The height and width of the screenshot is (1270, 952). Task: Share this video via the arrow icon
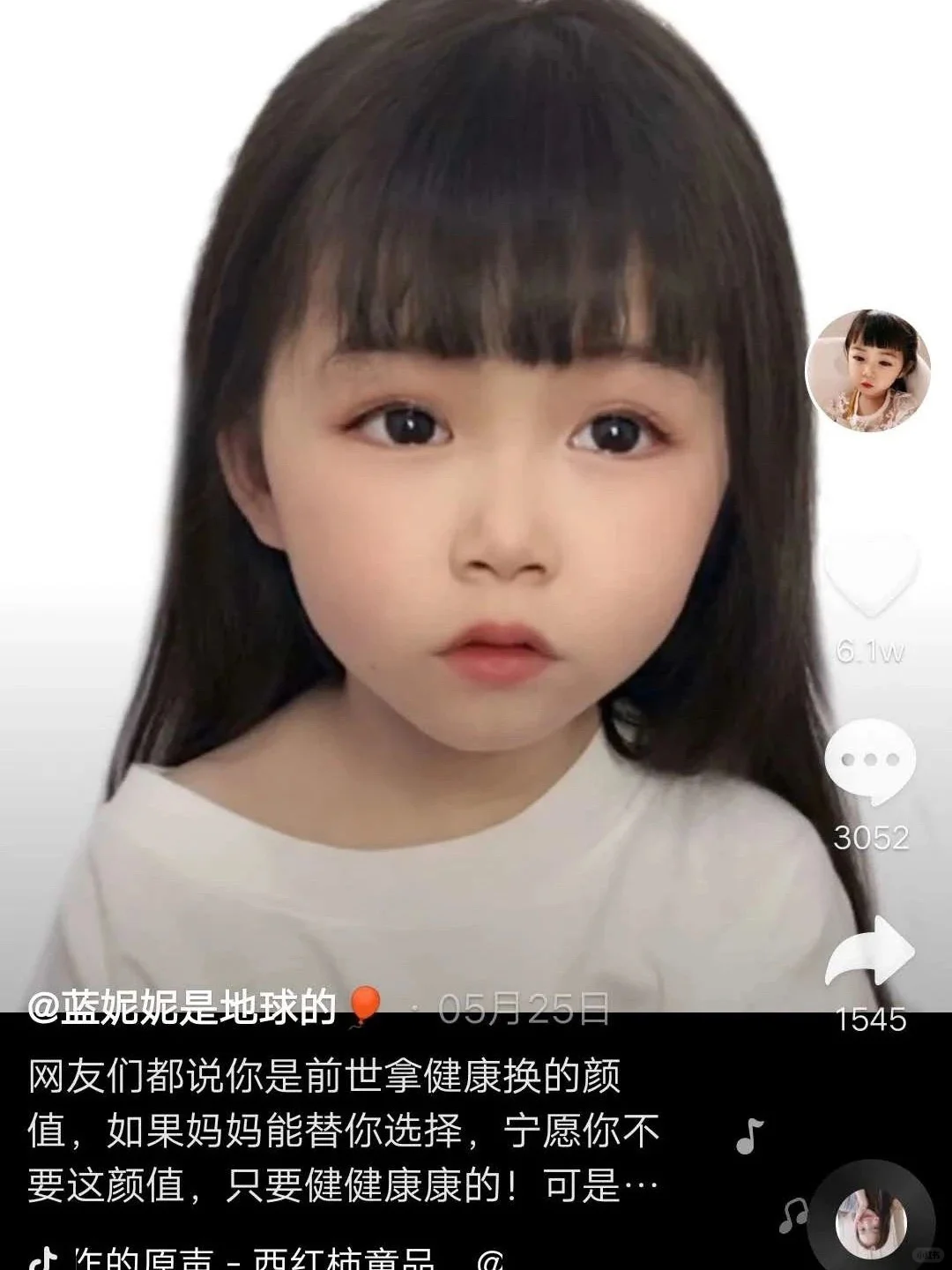pyautogui.click(x=871, y=952)
